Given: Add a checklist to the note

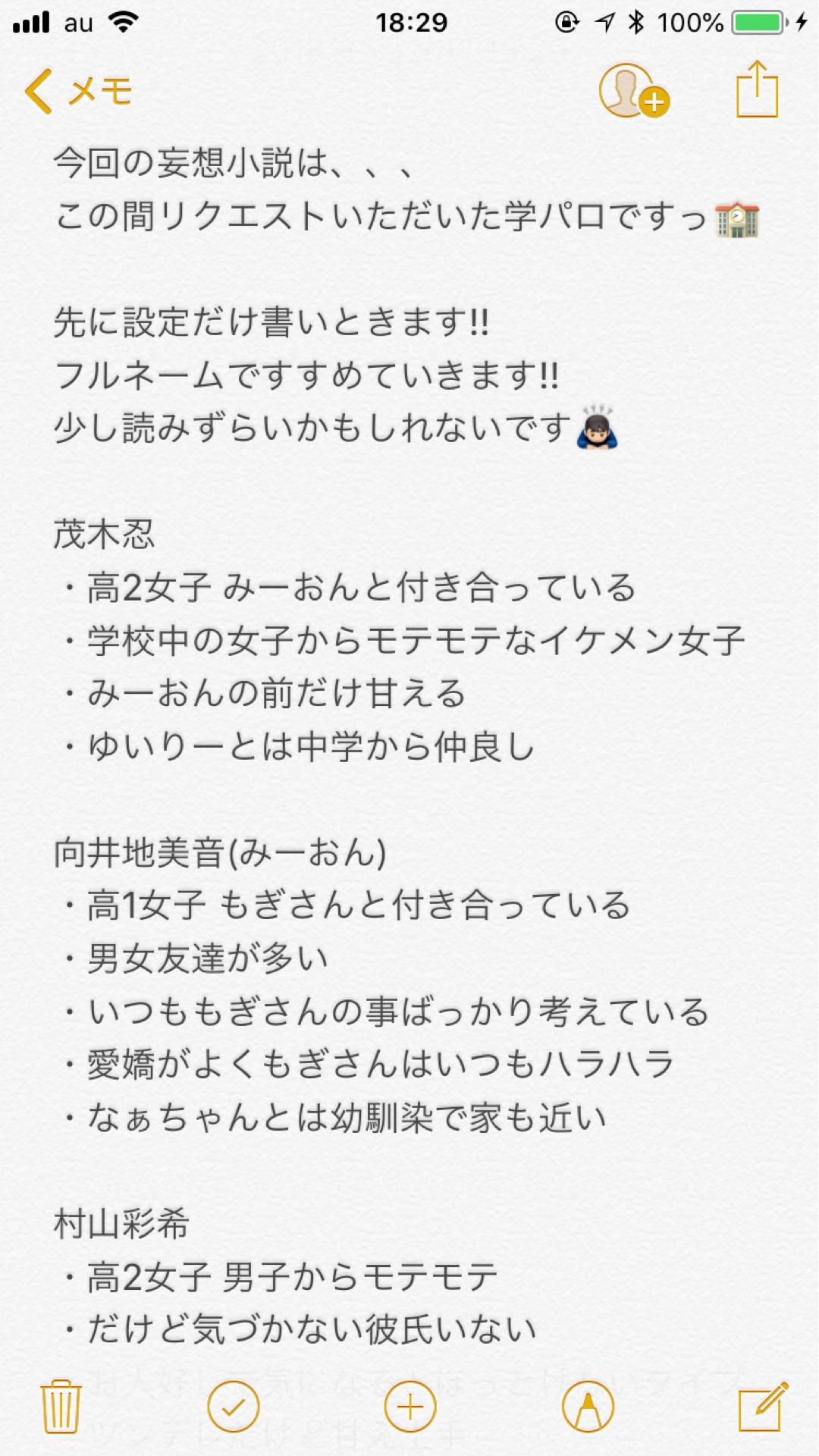Looking at the screenshot, I should [233, 1407].
